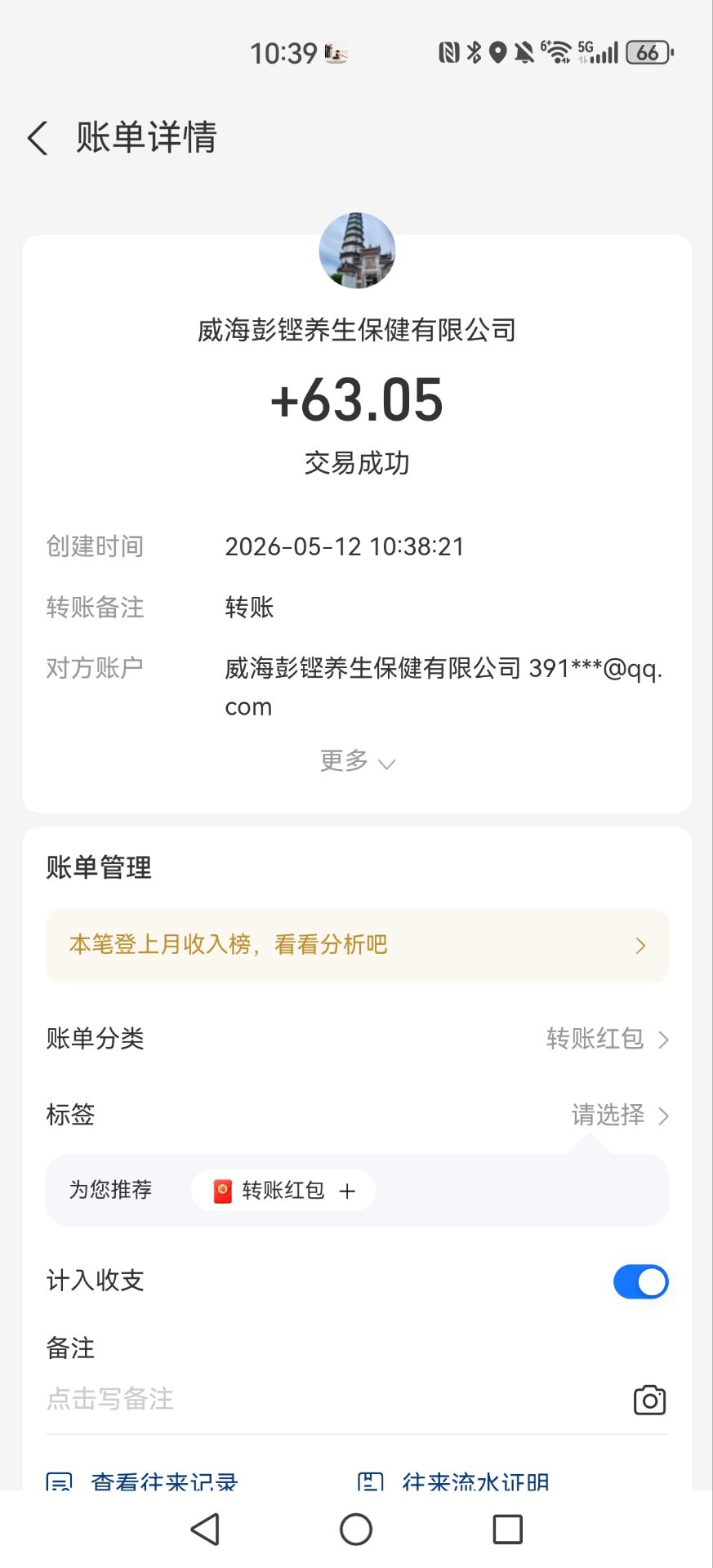The width and height of the screenshot is (713, 1568).
Task: Open 往来流水证明
Action: coord(453,1480)
